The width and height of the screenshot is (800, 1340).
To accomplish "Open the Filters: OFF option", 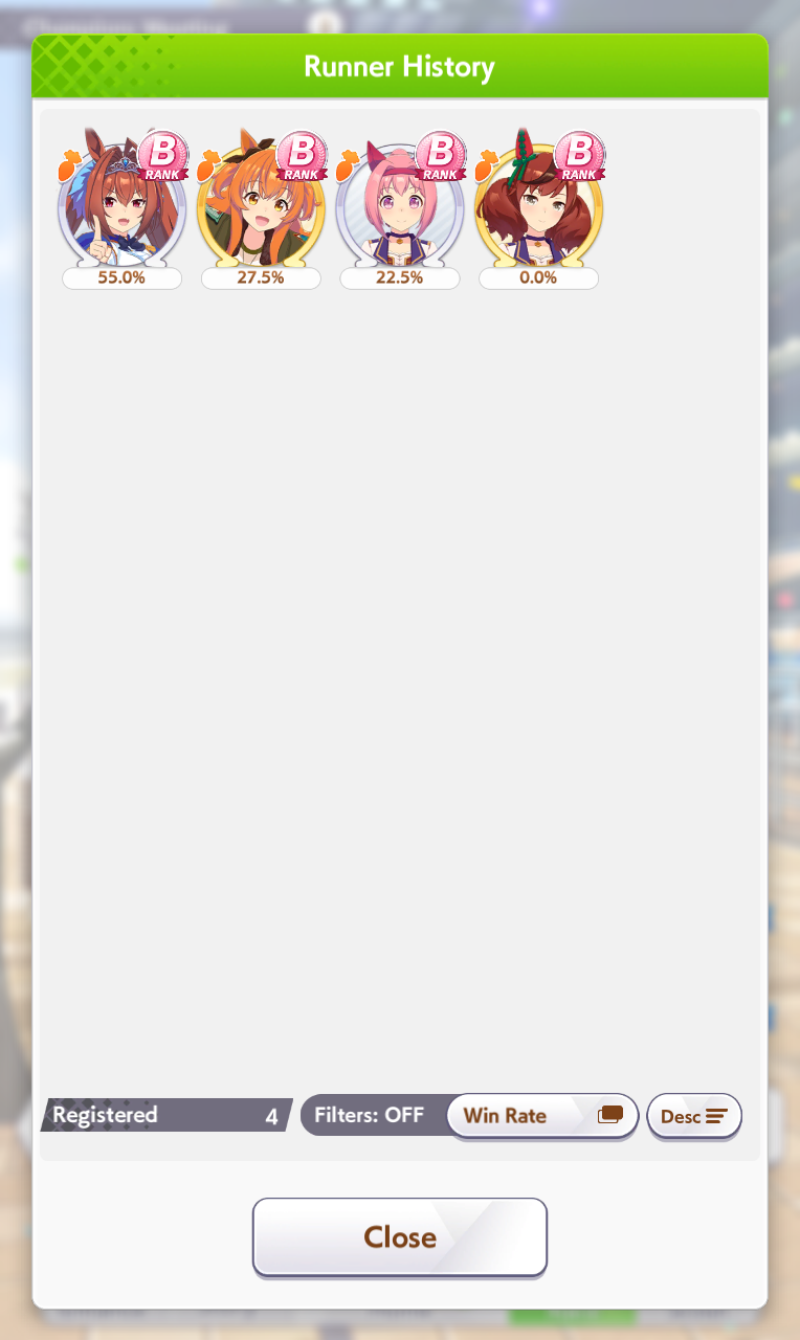I will point(370,1115).
